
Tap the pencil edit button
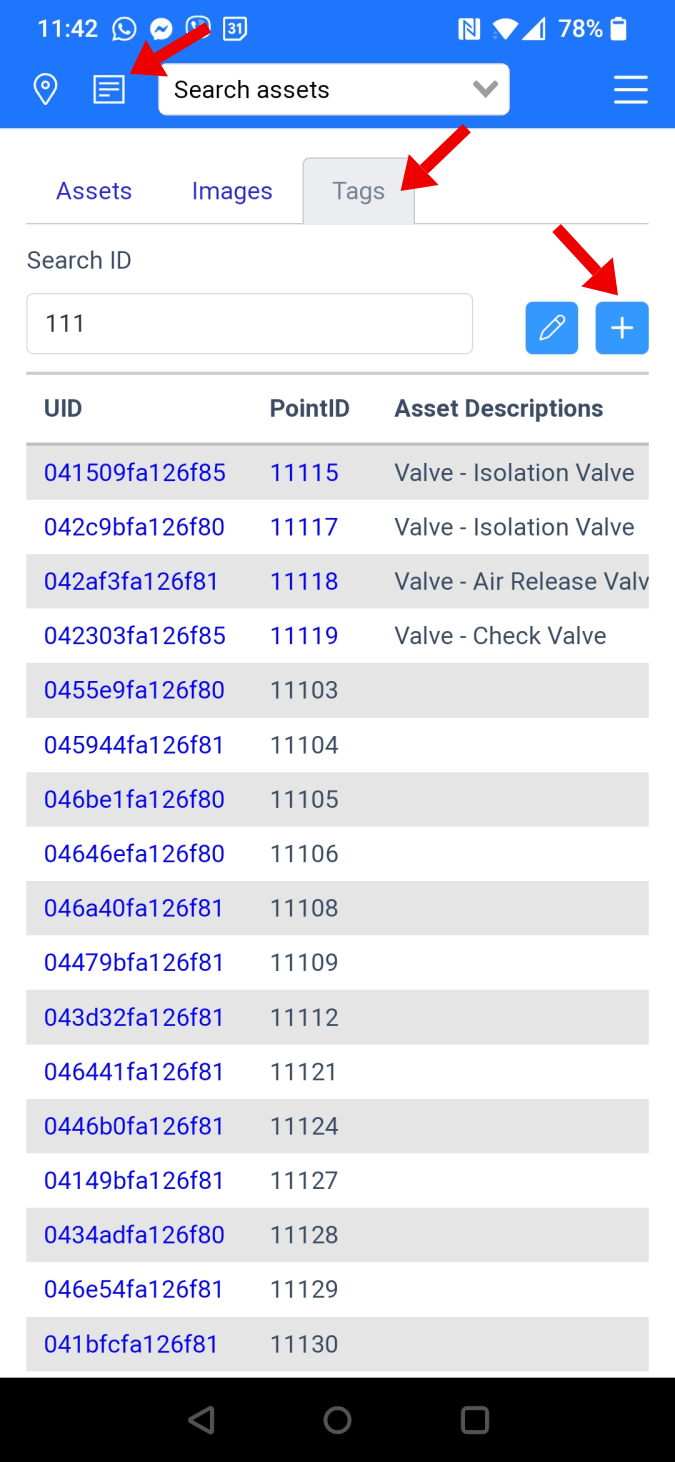coord(552,328)
